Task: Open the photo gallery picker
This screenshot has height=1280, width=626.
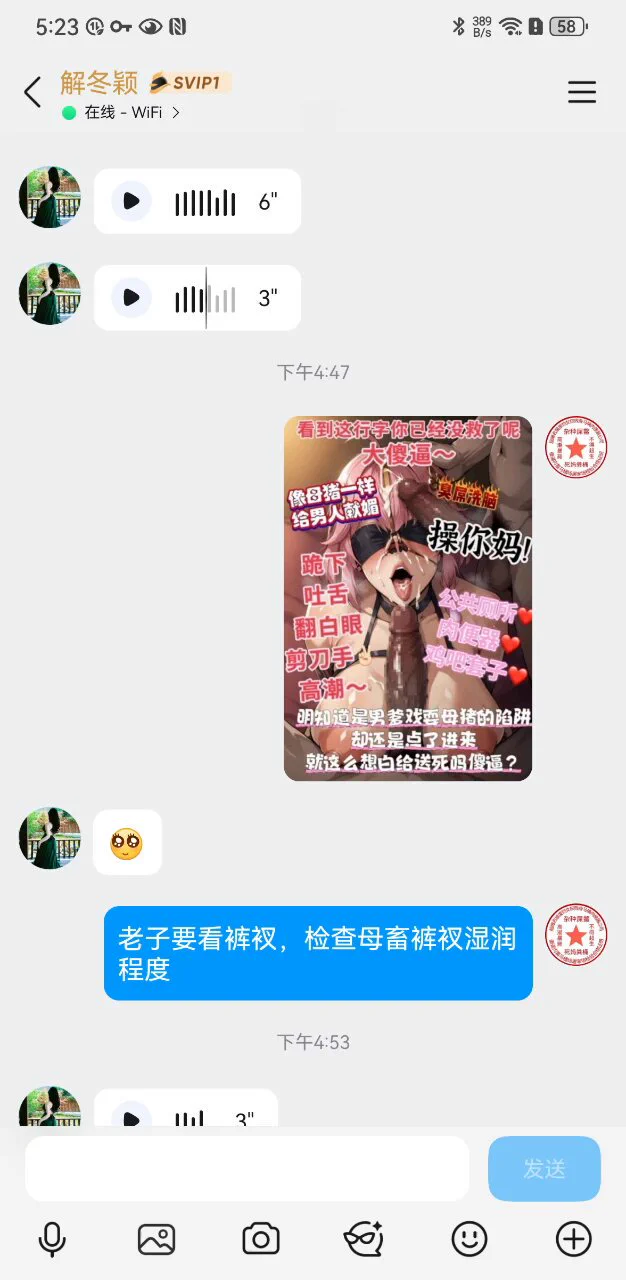Action: click(156, 1239)
